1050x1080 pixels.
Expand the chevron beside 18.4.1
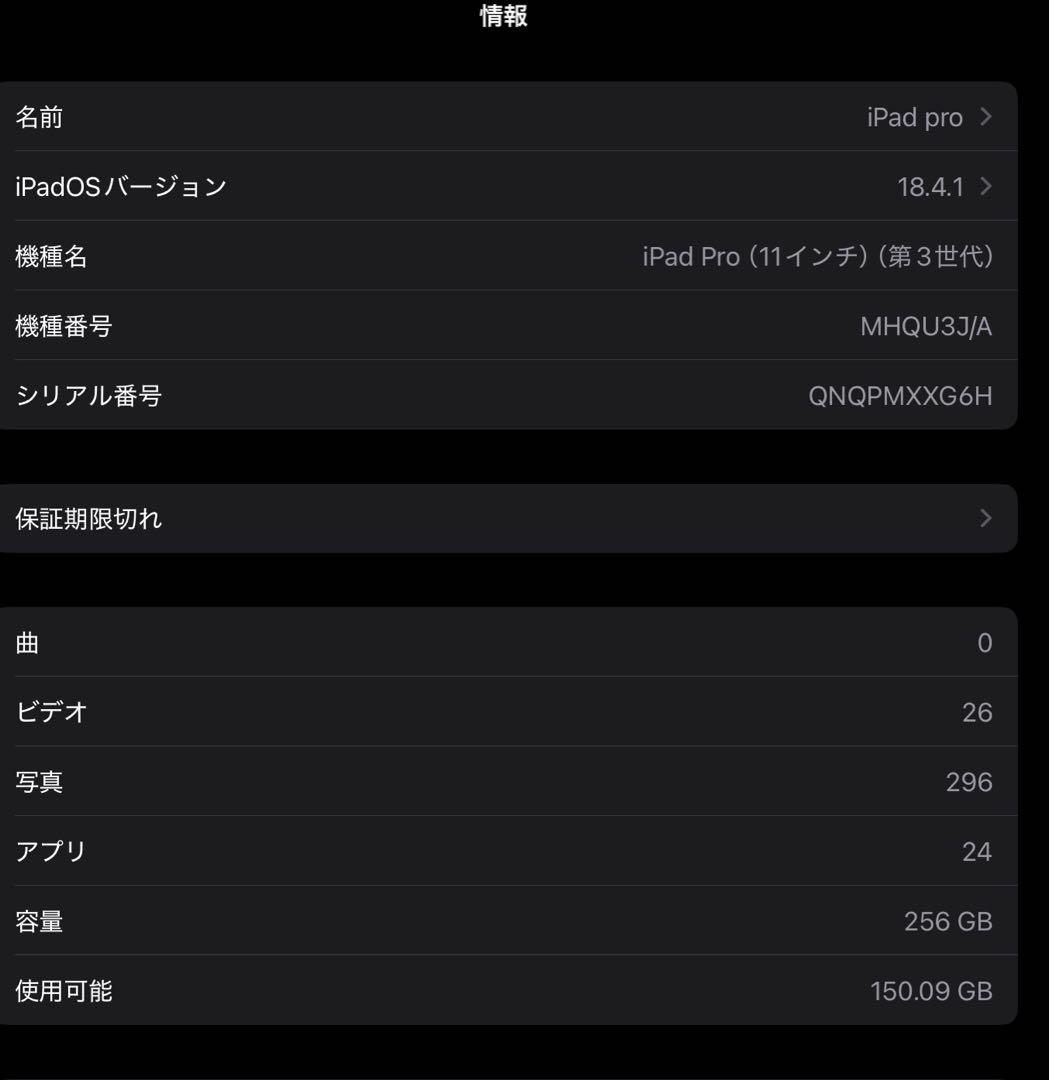click(x=986, y=186)
